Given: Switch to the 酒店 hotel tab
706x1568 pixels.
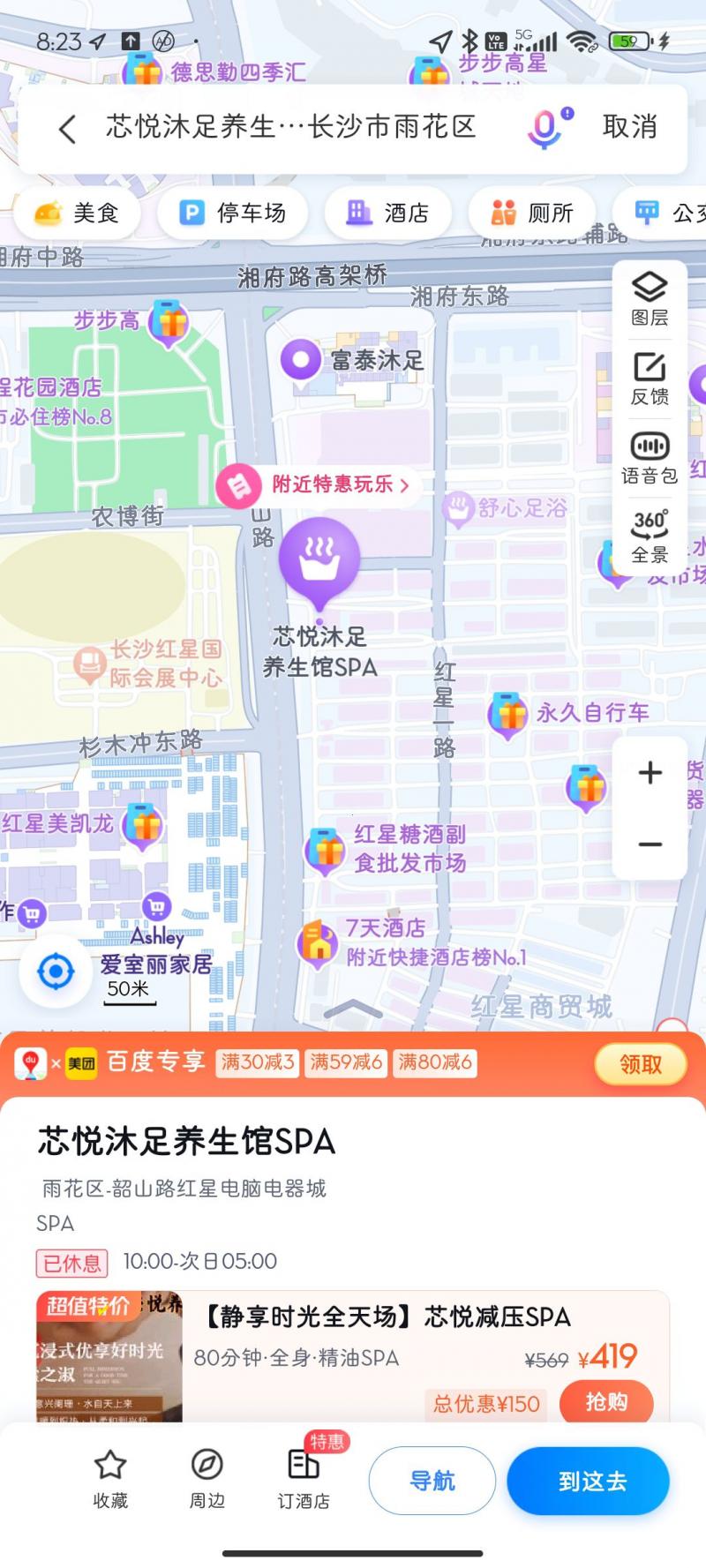Looking at the screenshot, I should tap(388, 213).
